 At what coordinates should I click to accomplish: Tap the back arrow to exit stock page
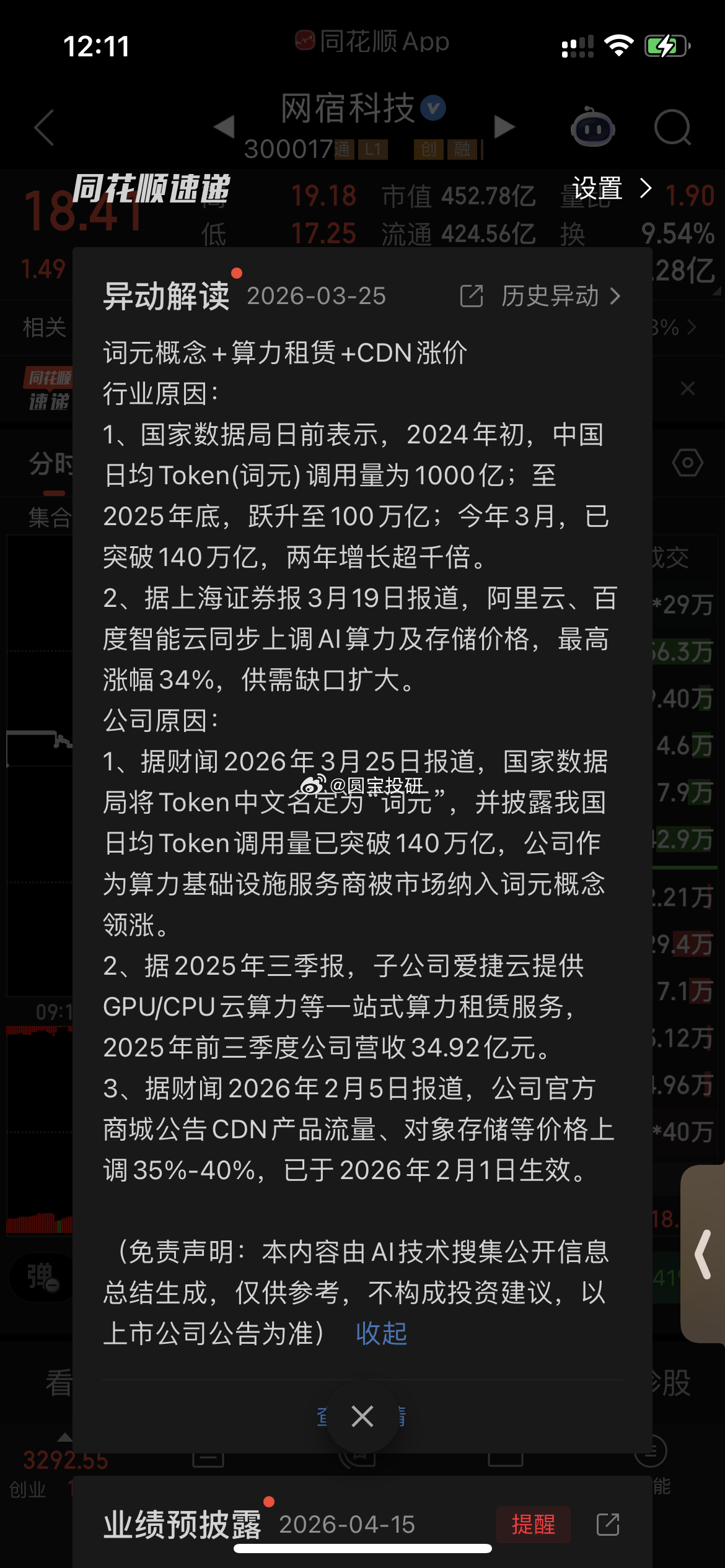point(42,127)
